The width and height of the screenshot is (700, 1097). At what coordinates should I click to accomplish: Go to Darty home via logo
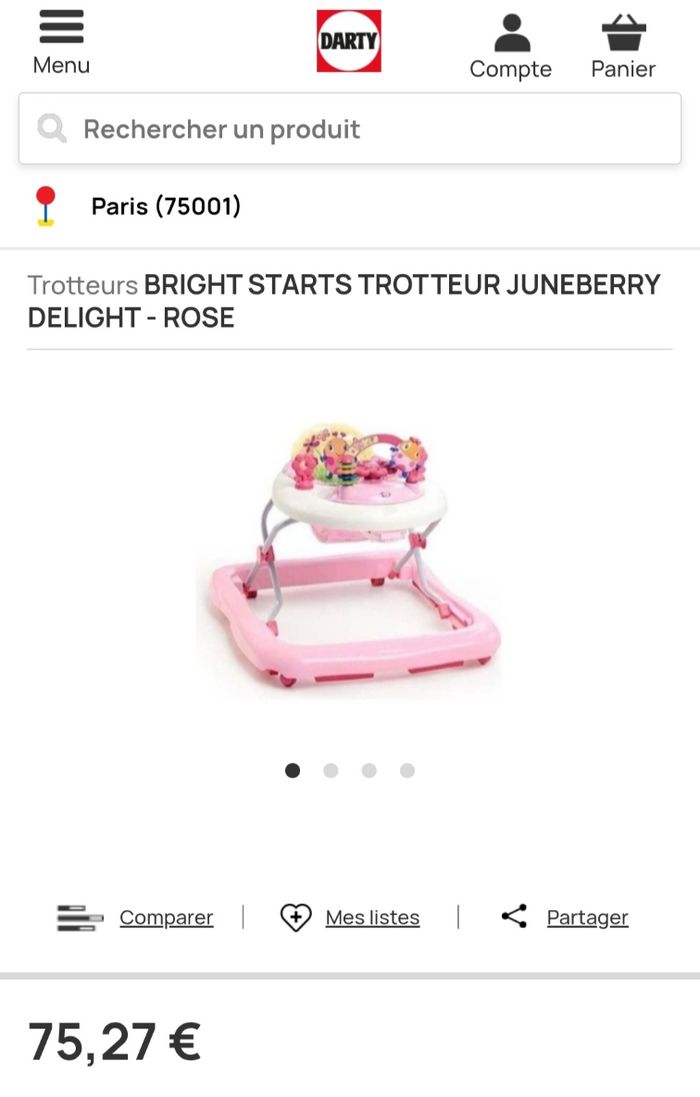click(349, 41)
